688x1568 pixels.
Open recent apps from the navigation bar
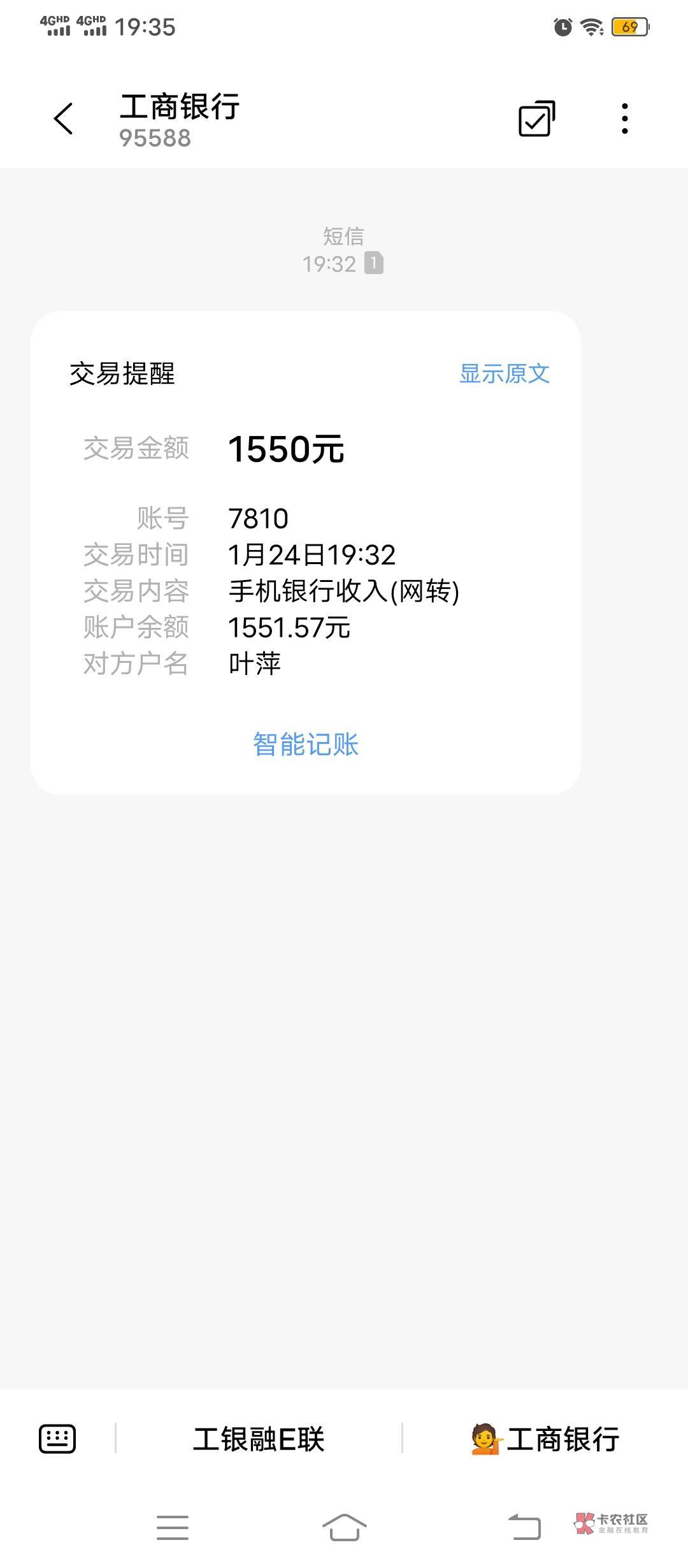(x=172, y=1527)
